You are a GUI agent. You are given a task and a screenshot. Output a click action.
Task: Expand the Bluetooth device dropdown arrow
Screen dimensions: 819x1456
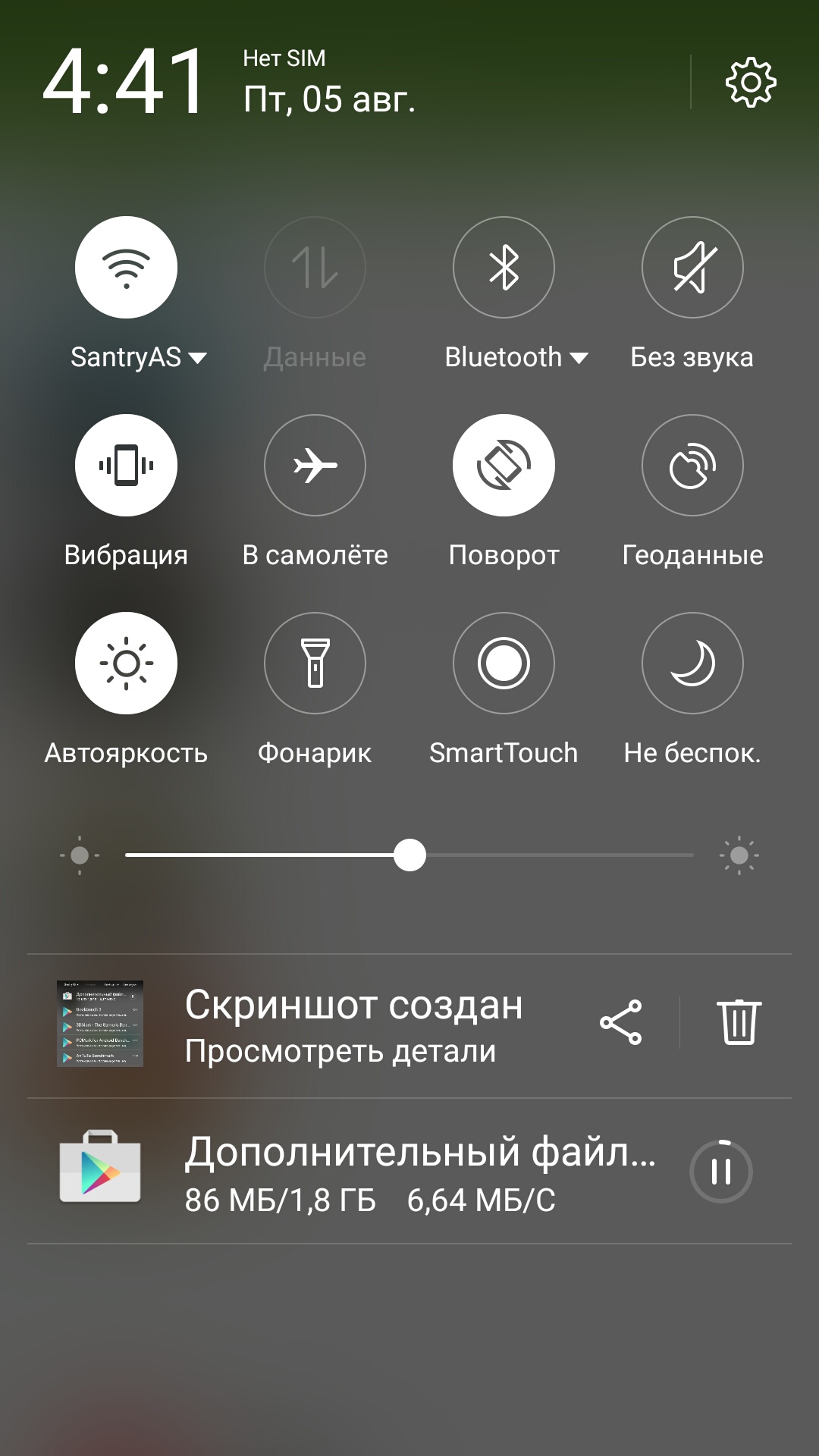[579, 358]
